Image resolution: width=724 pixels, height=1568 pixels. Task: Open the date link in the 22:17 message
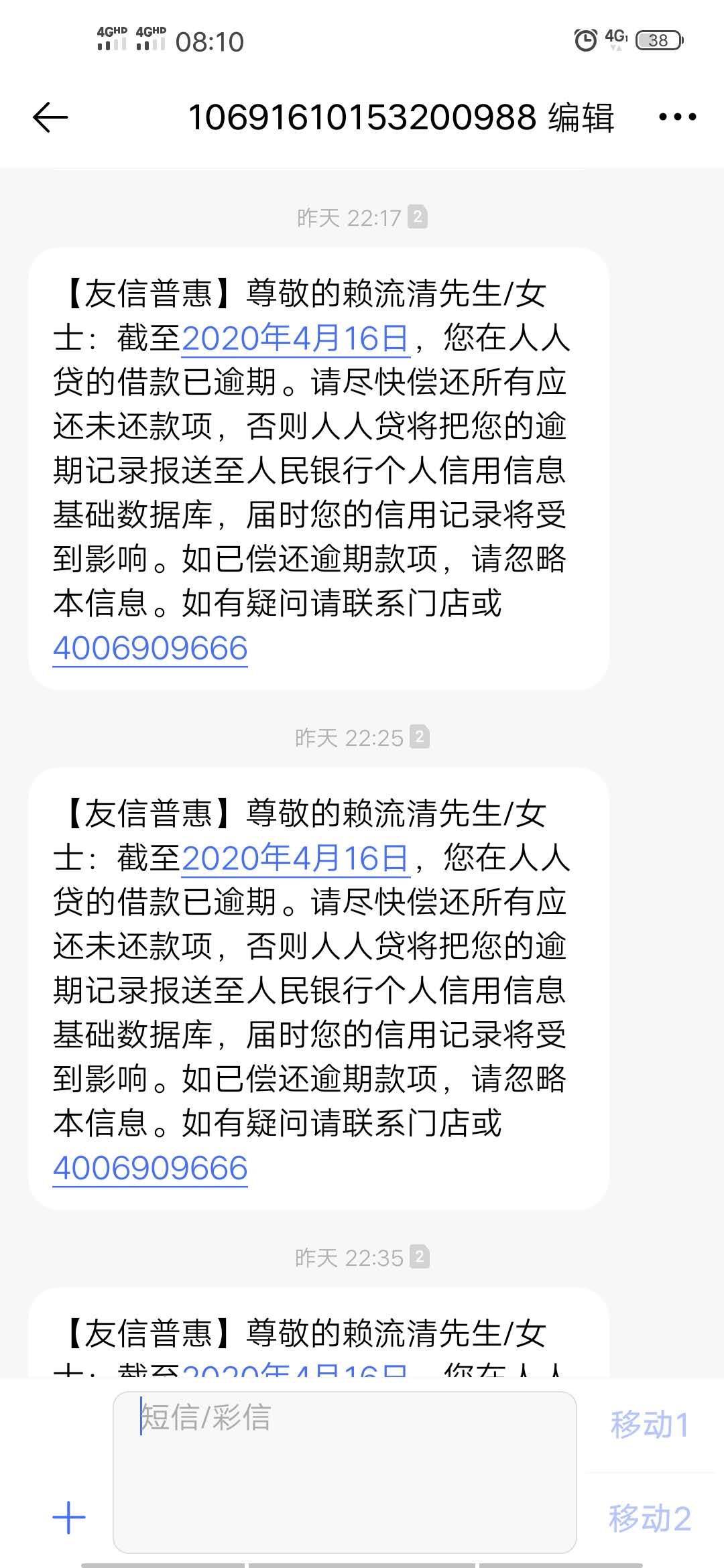pos(296,338)
